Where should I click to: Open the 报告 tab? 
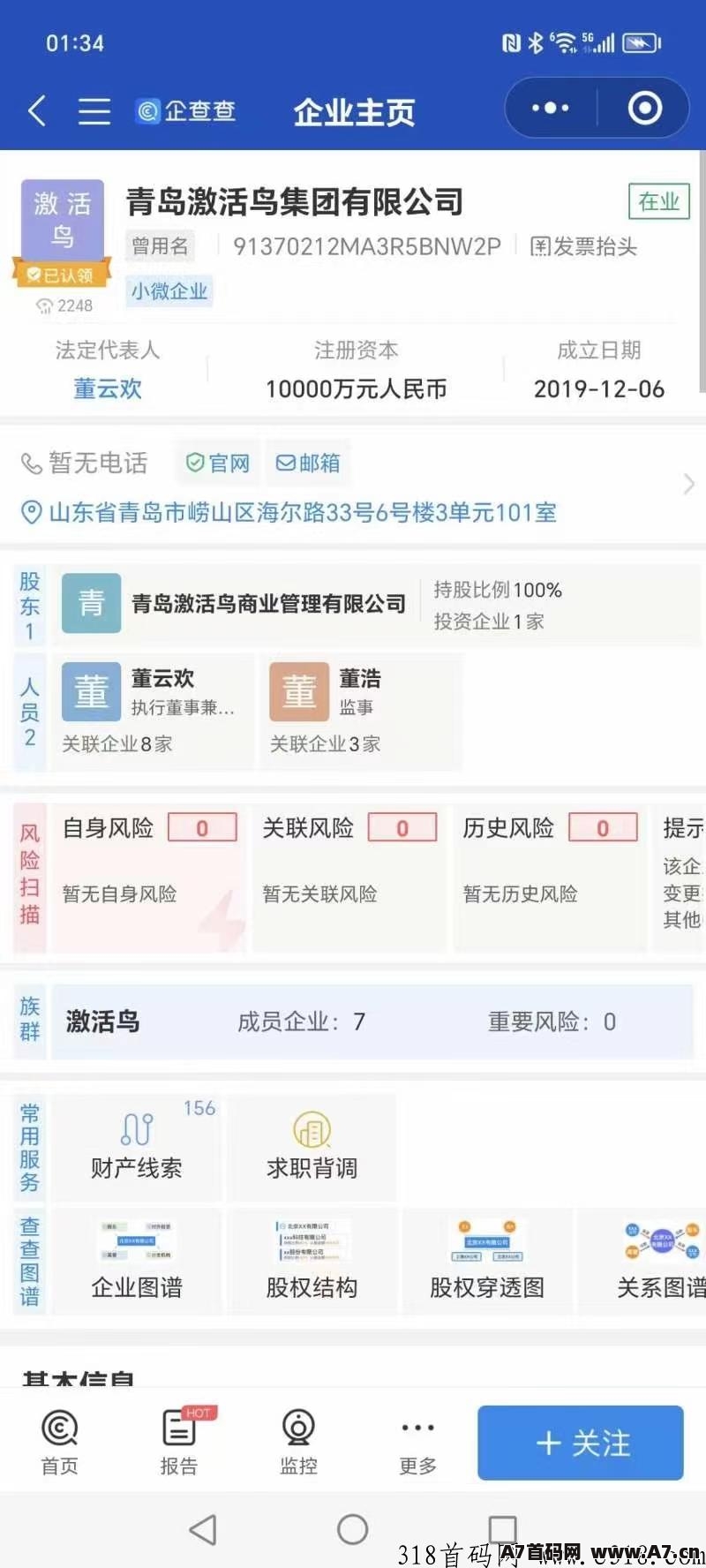coord(179,1441)
